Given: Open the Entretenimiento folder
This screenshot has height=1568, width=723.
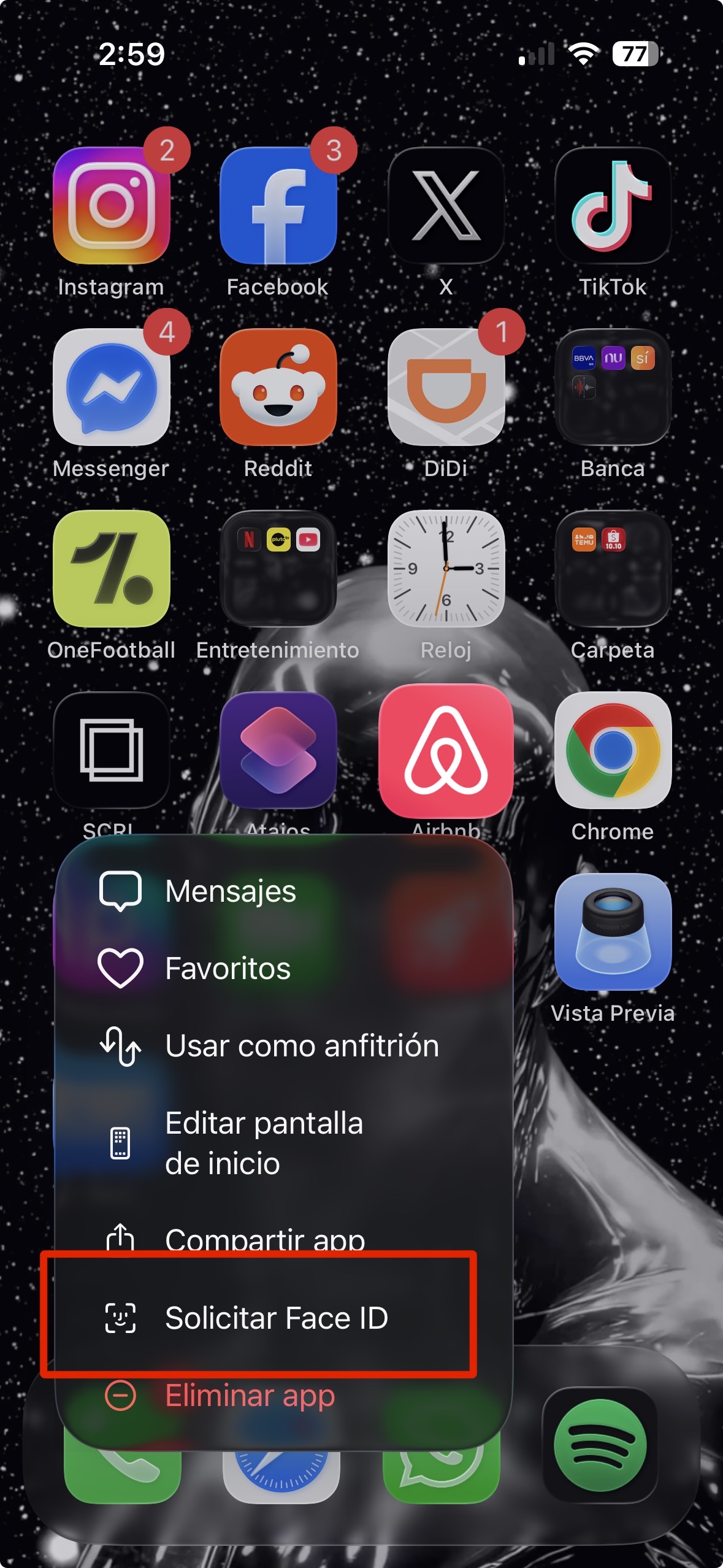Looking at the screenshot, I should click(x=278, y=569).
